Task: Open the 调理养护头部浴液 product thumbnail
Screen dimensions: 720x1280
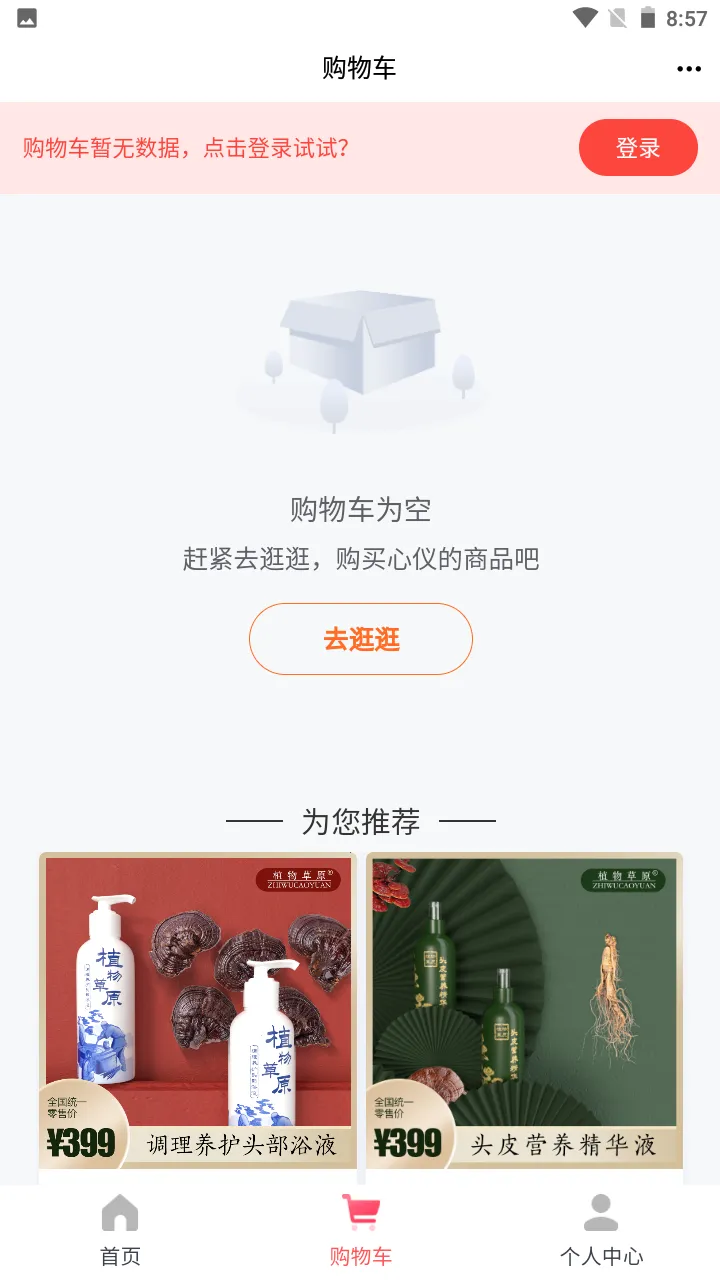Action: (x=196, y=1010)
